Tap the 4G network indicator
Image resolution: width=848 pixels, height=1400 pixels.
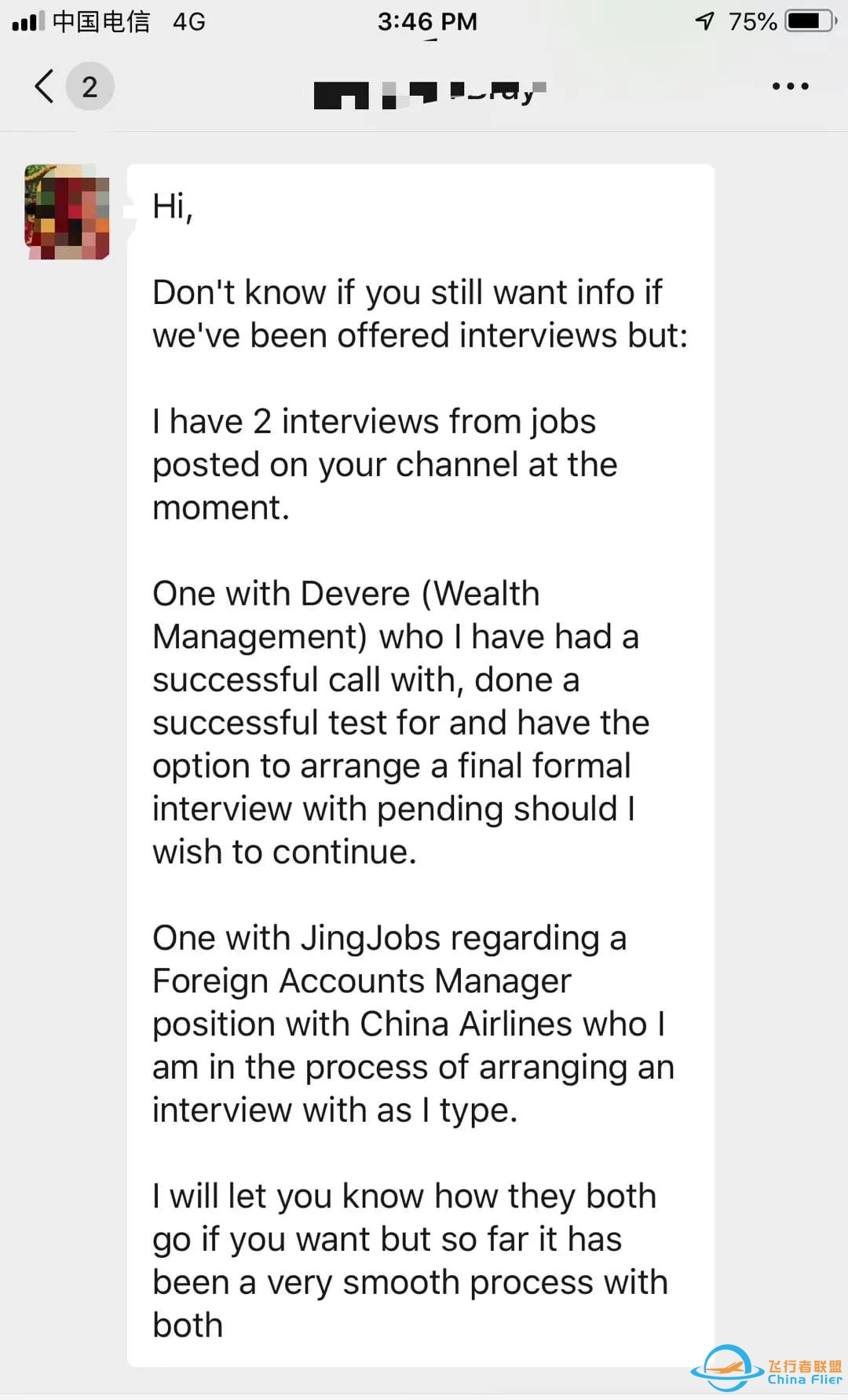pyautogui.click(x=188, y=23)
